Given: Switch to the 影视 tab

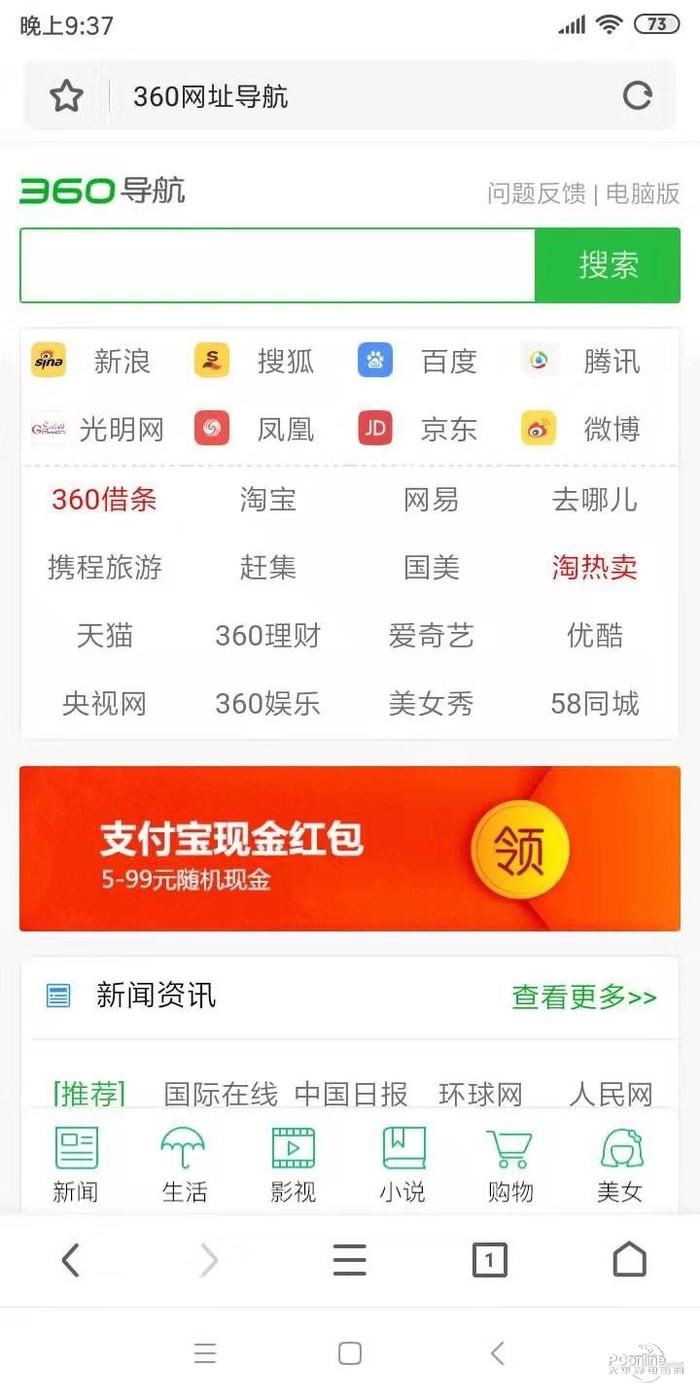Looking at the screenshot, I should coord(293,1164).
